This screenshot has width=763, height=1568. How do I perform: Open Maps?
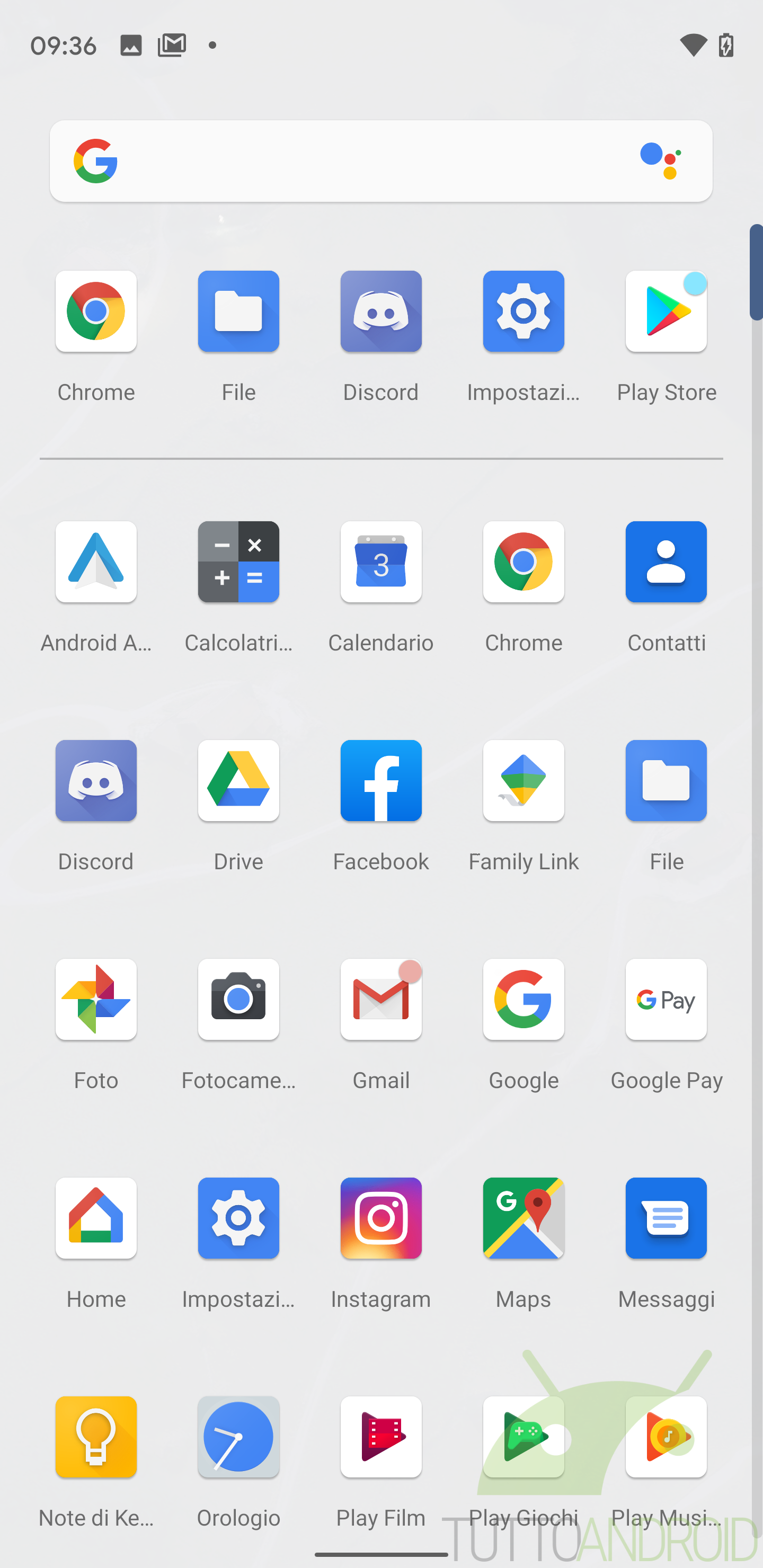pyautogui.click(x=523, y=1218)
